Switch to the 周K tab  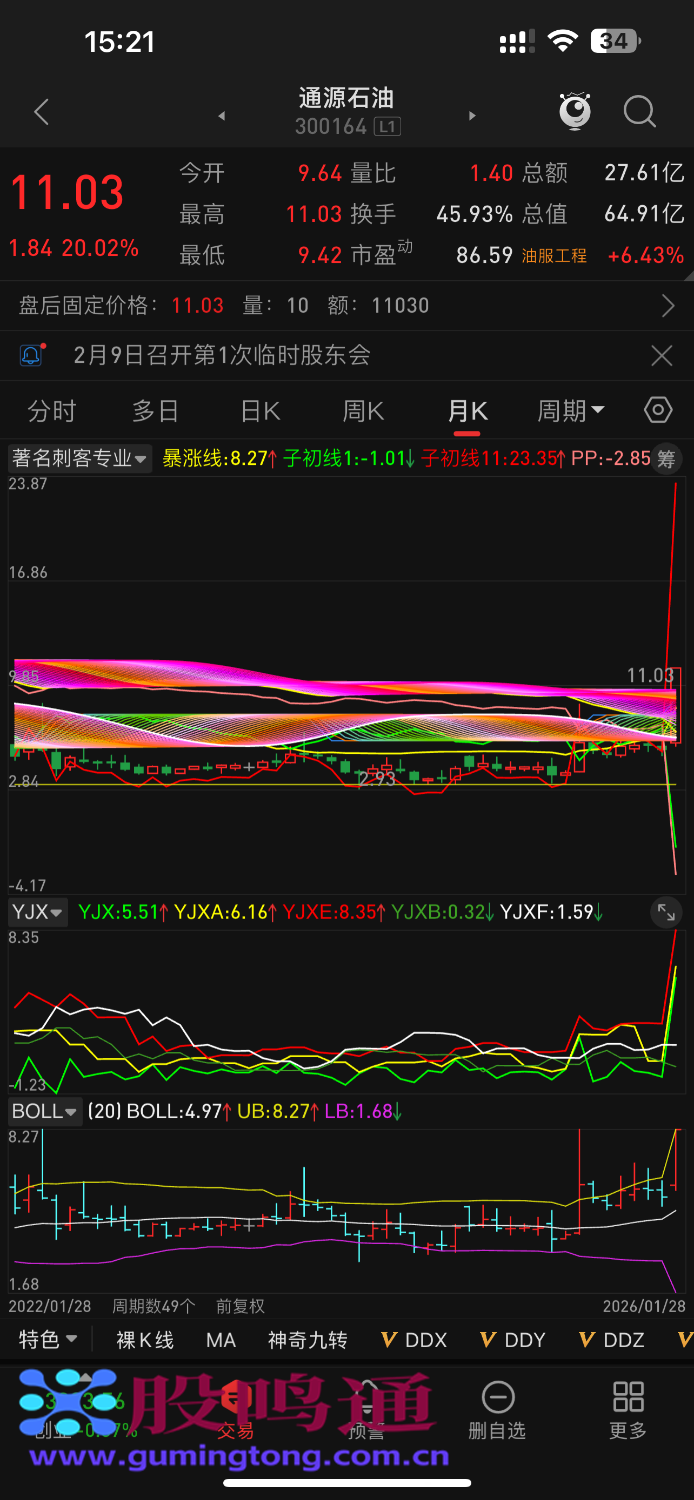point(363,411)
